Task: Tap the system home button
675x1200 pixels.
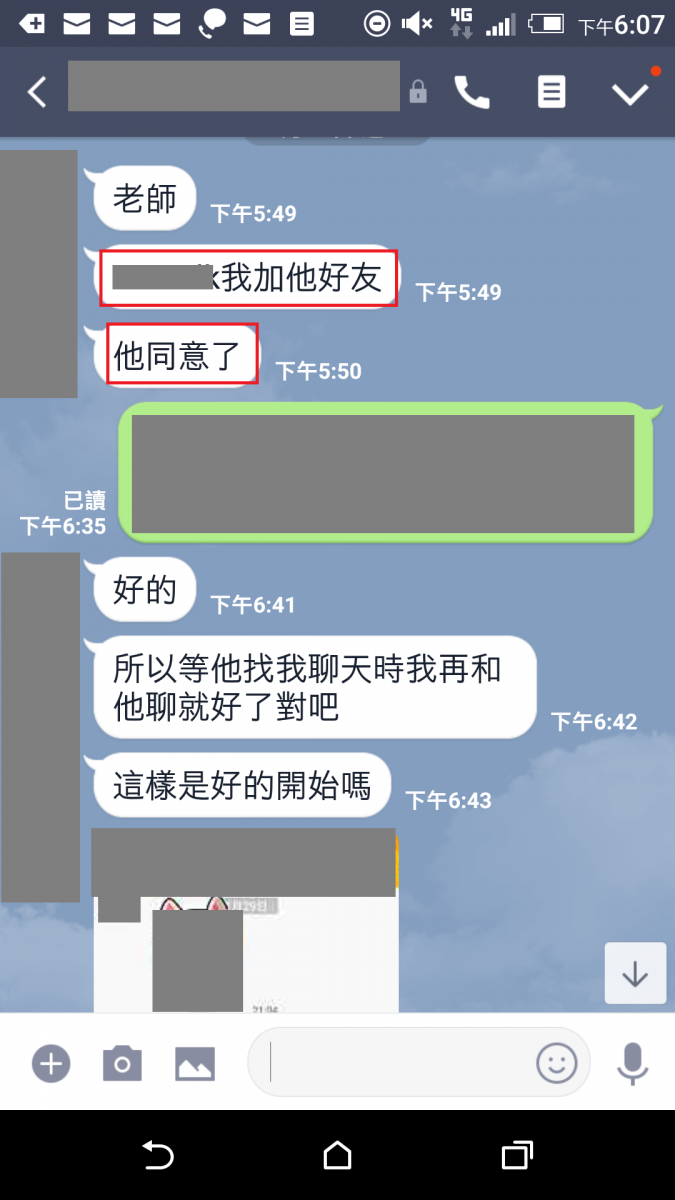Action: click(337, 1156)
